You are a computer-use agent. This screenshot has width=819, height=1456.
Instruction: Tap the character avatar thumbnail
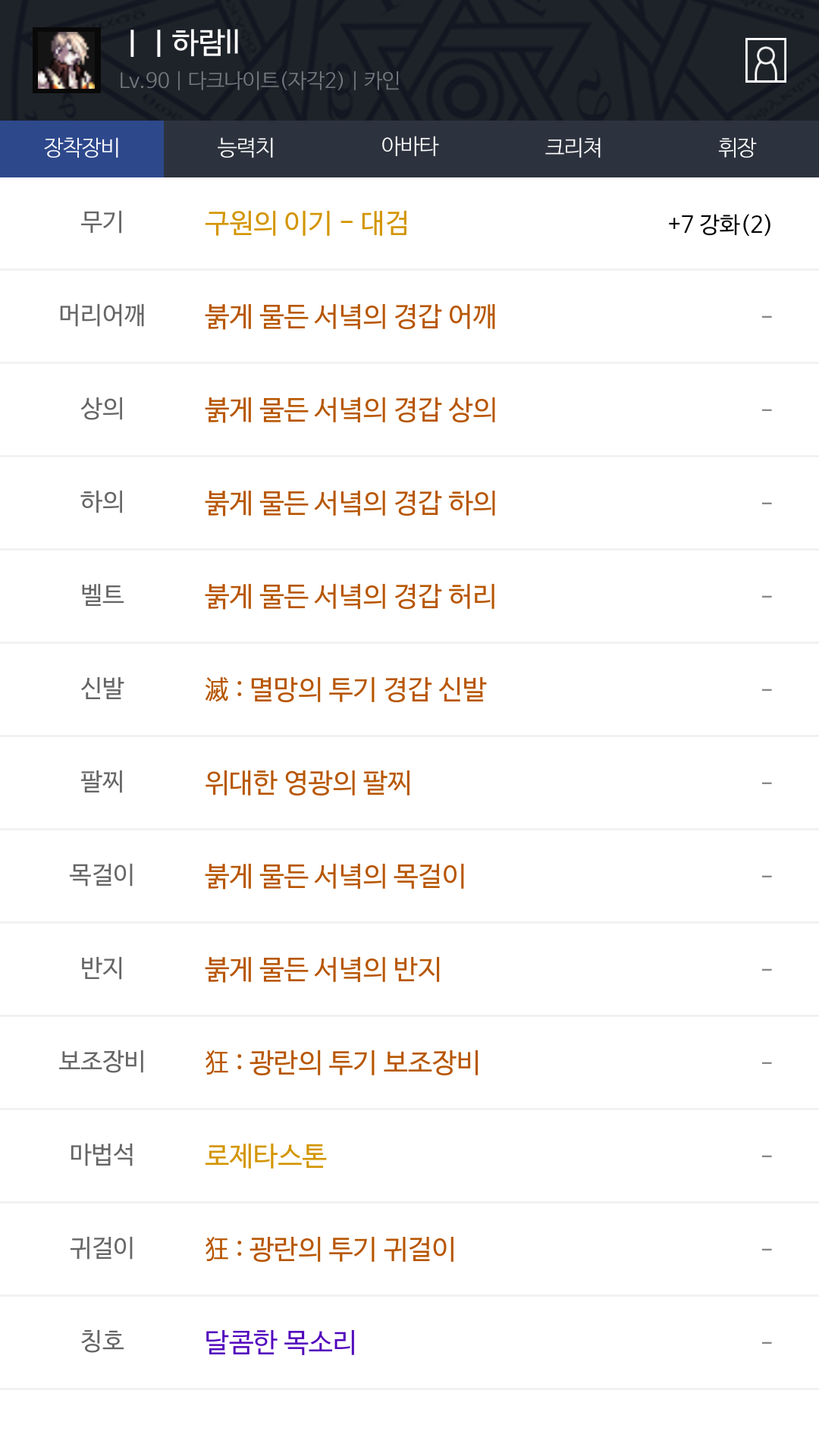(x=67, y=60)
